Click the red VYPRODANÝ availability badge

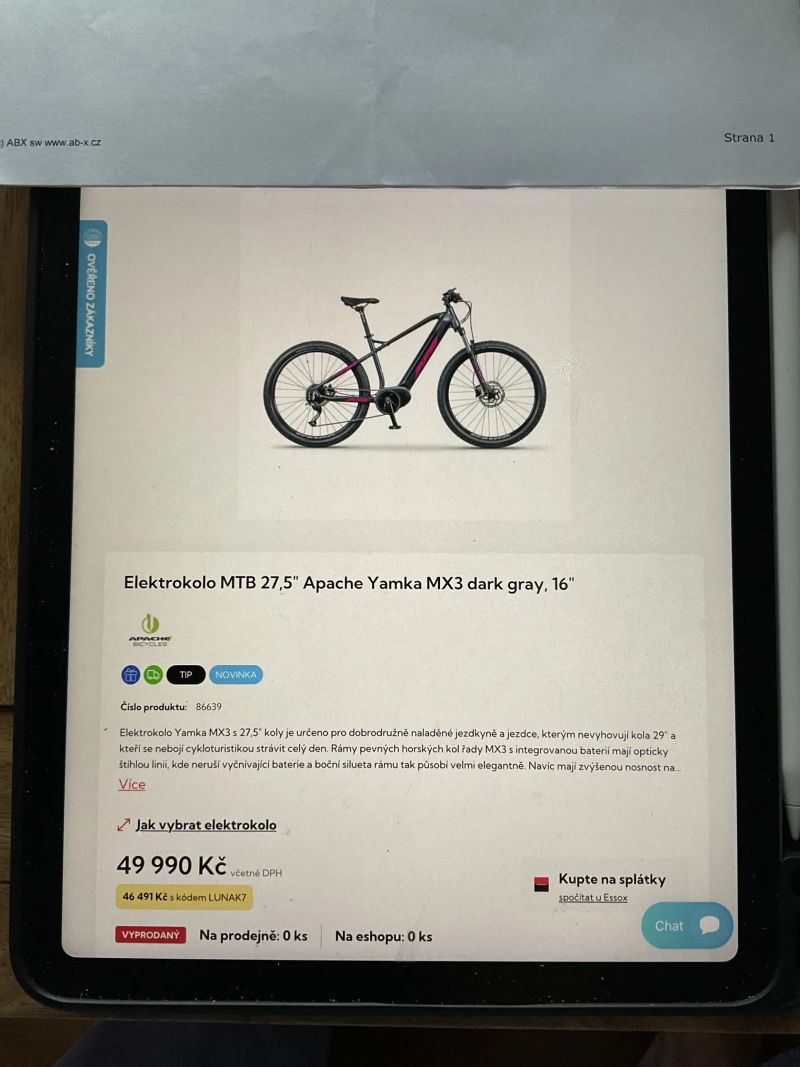(x=150, y=934)
